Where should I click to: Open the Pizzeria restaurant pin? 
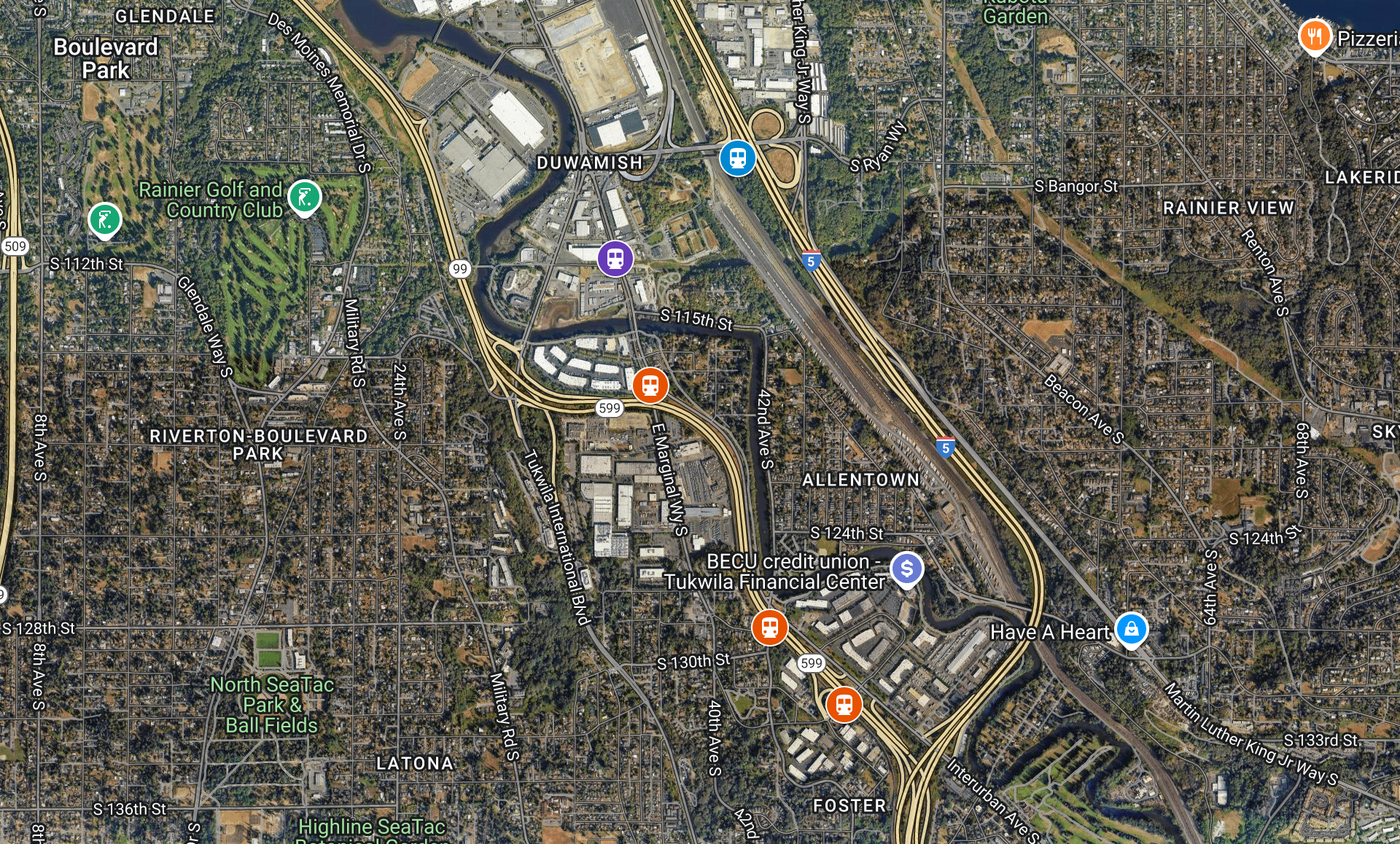pos(1314,36)
